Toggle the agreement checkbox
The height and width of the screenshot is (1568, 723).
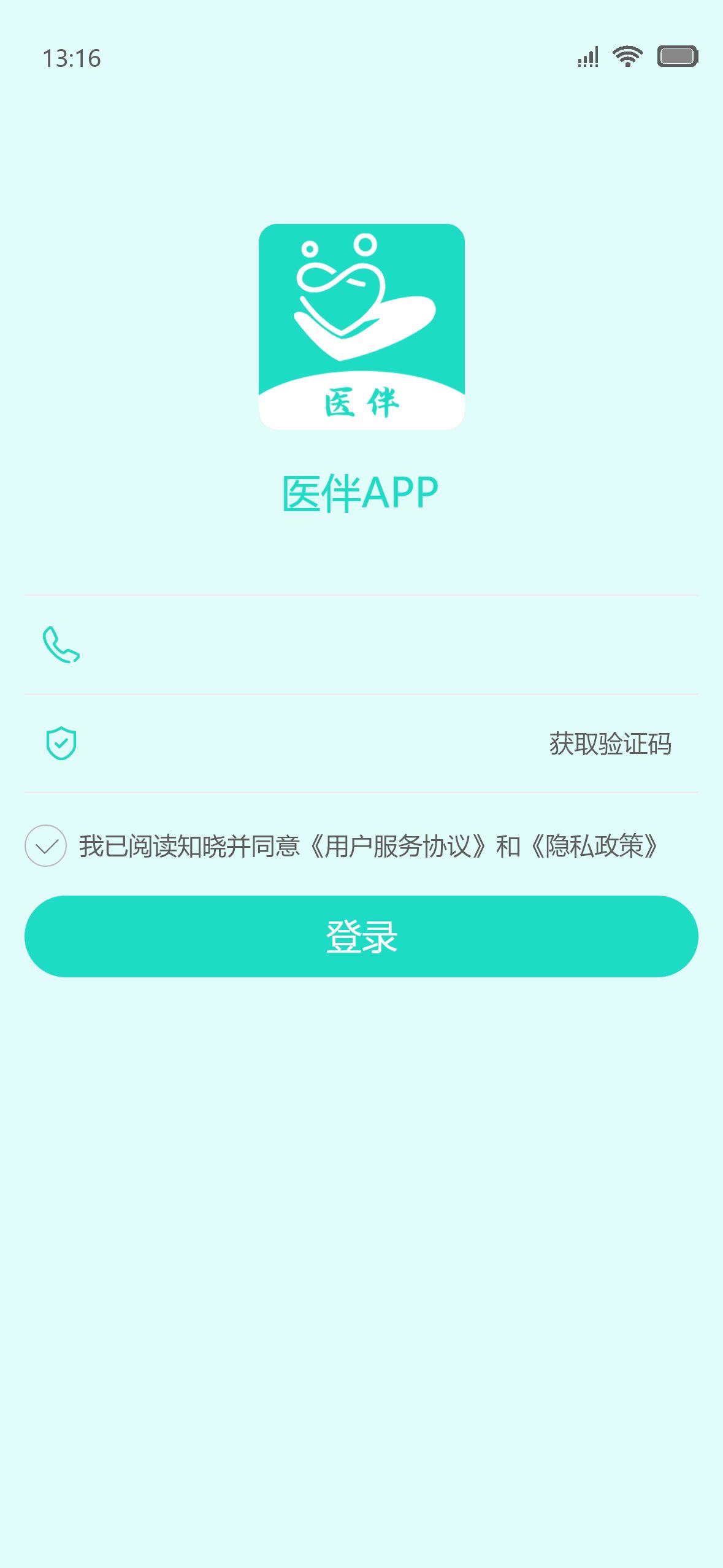coord(45,846)
